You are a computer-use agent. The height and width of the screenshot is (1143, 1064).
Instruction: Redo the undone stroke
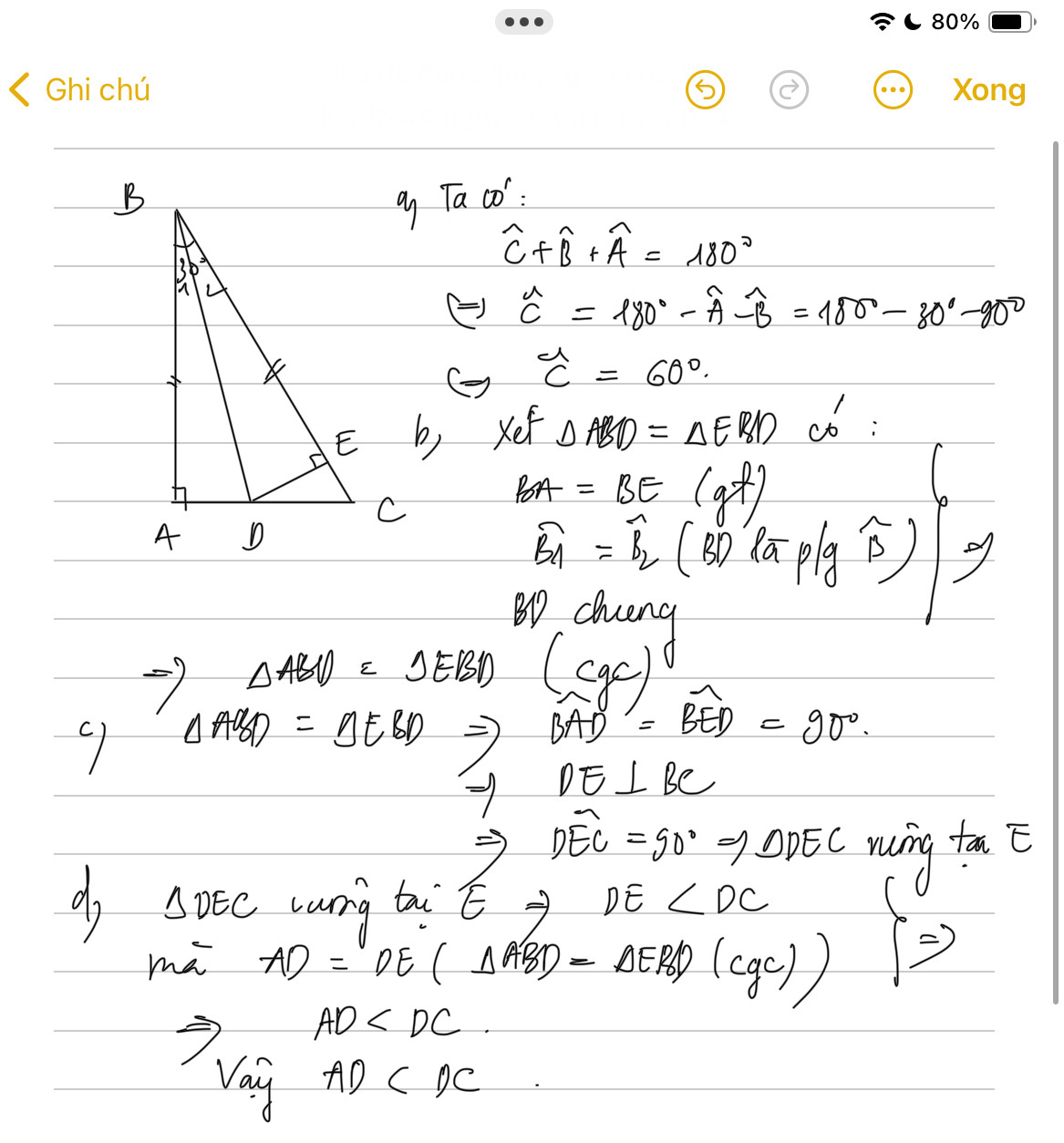coord(789,90)
